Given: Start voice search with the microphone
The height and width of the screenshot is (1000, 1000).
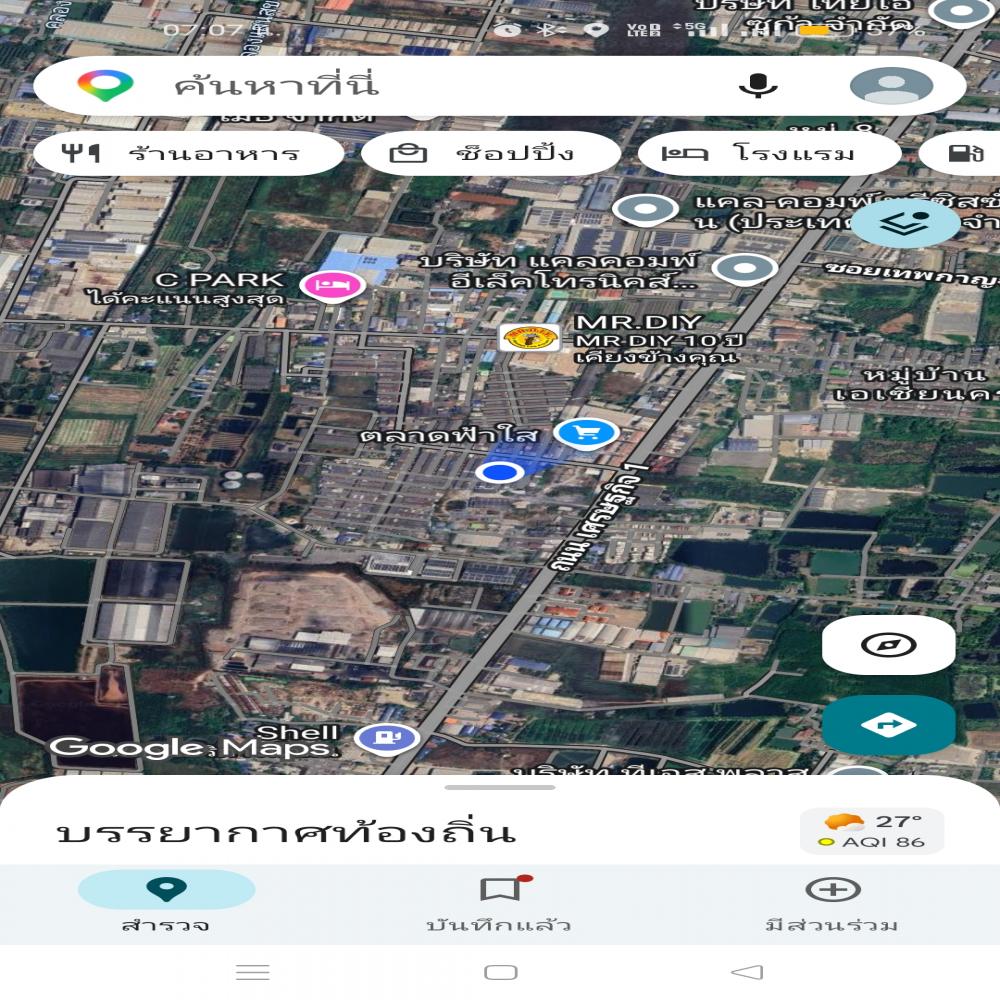Looking at the screenshot, I should pos(758,85).
